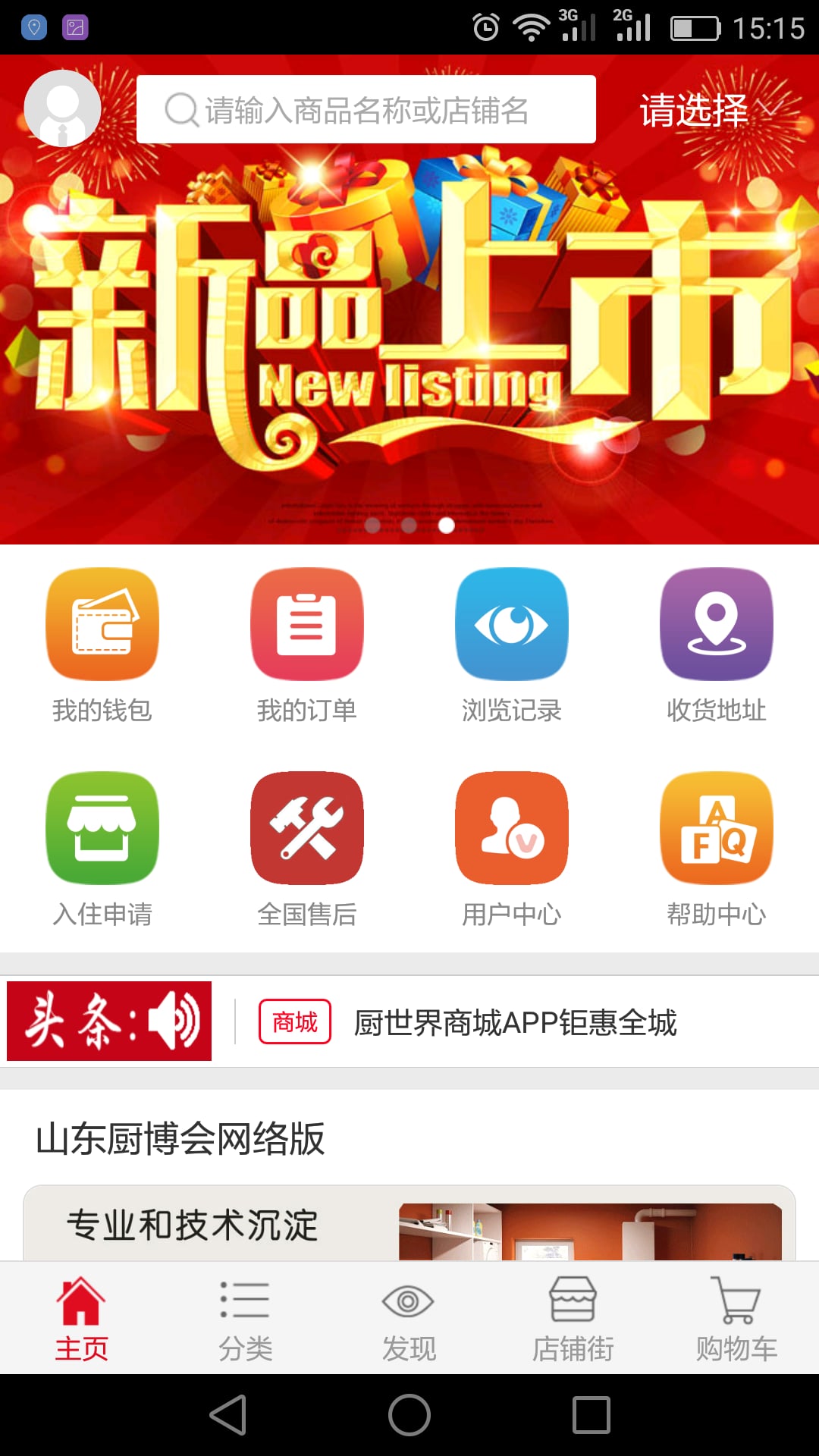819x1456 pixels.
Task: Tap the product or shop search box
Action: tap(366, 109)
